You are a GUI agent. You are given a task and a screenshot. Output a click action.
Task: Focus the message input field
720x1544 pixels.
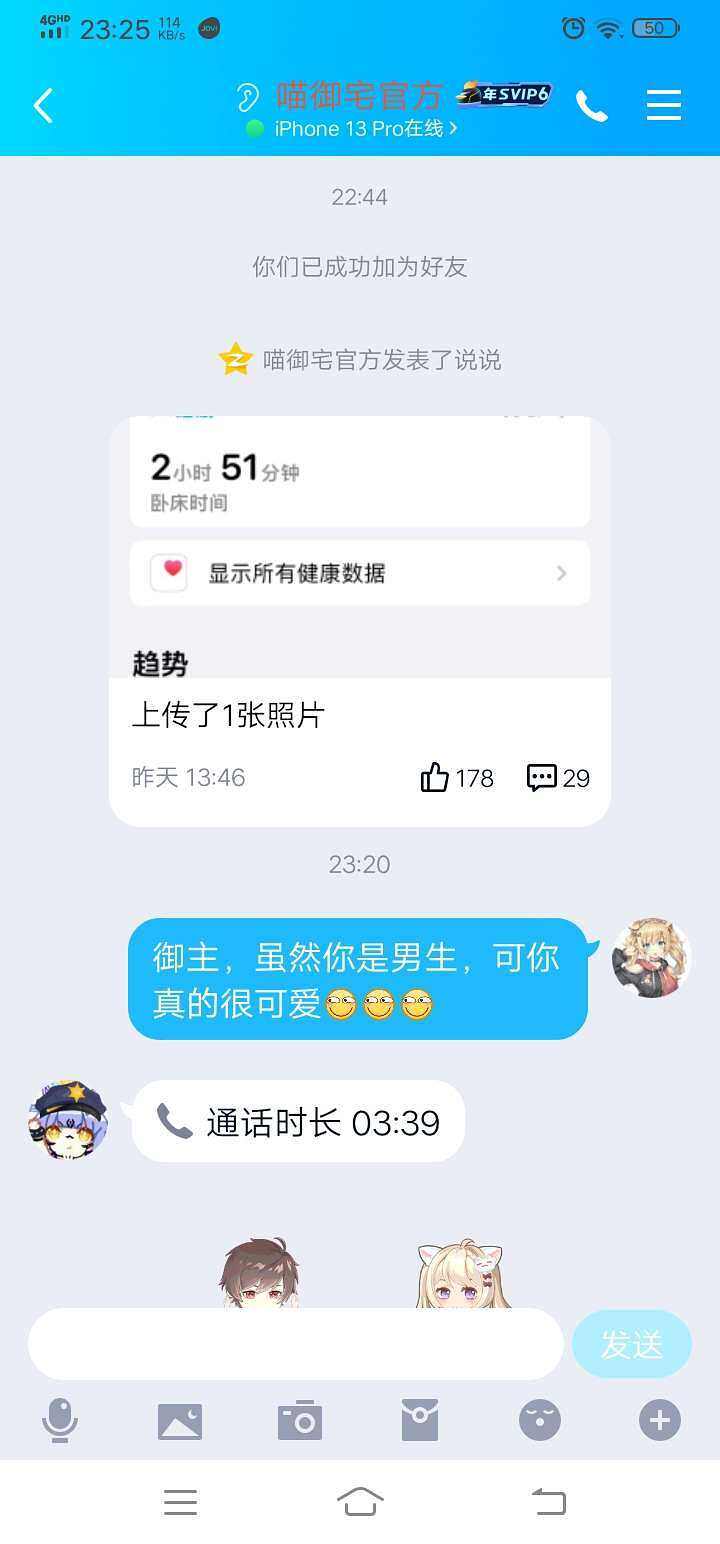[x=295, y=1344]
